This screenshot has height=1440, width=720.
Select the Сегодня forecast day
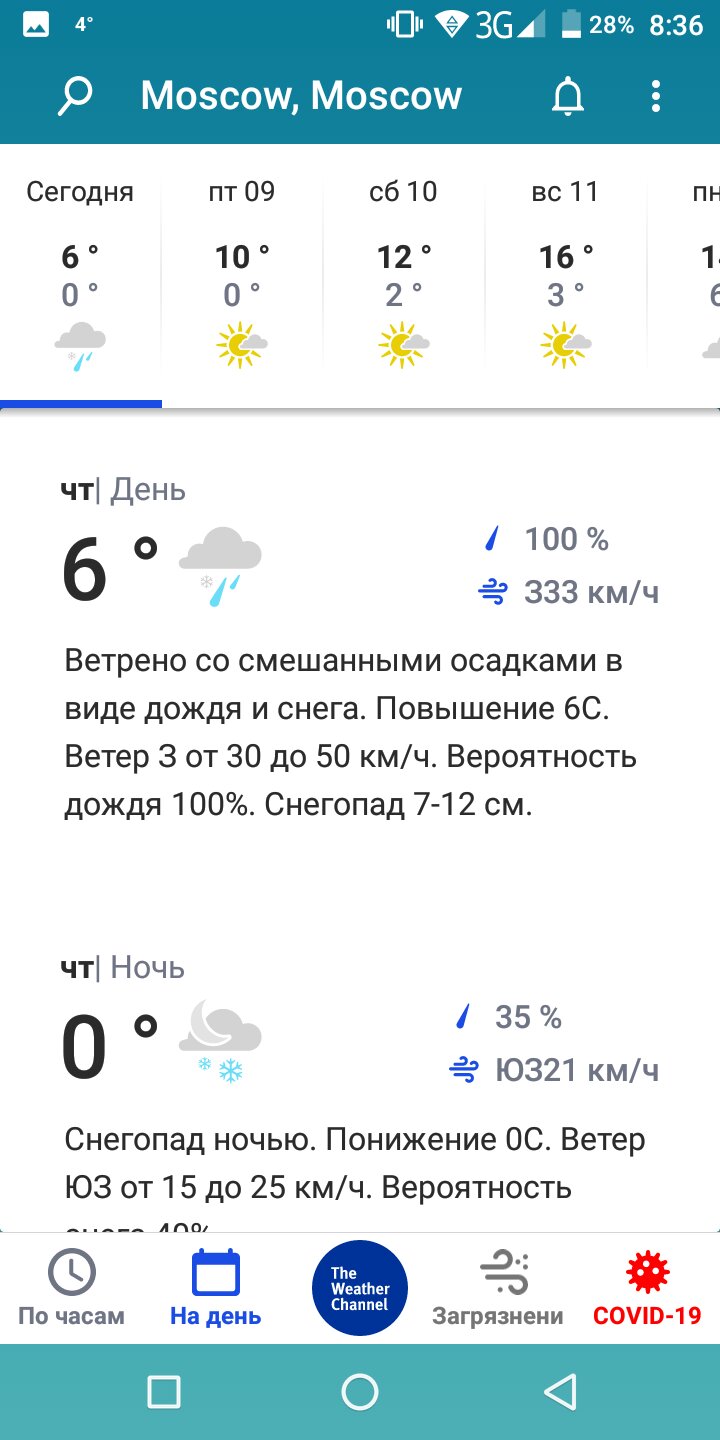(x=80, y=275)
